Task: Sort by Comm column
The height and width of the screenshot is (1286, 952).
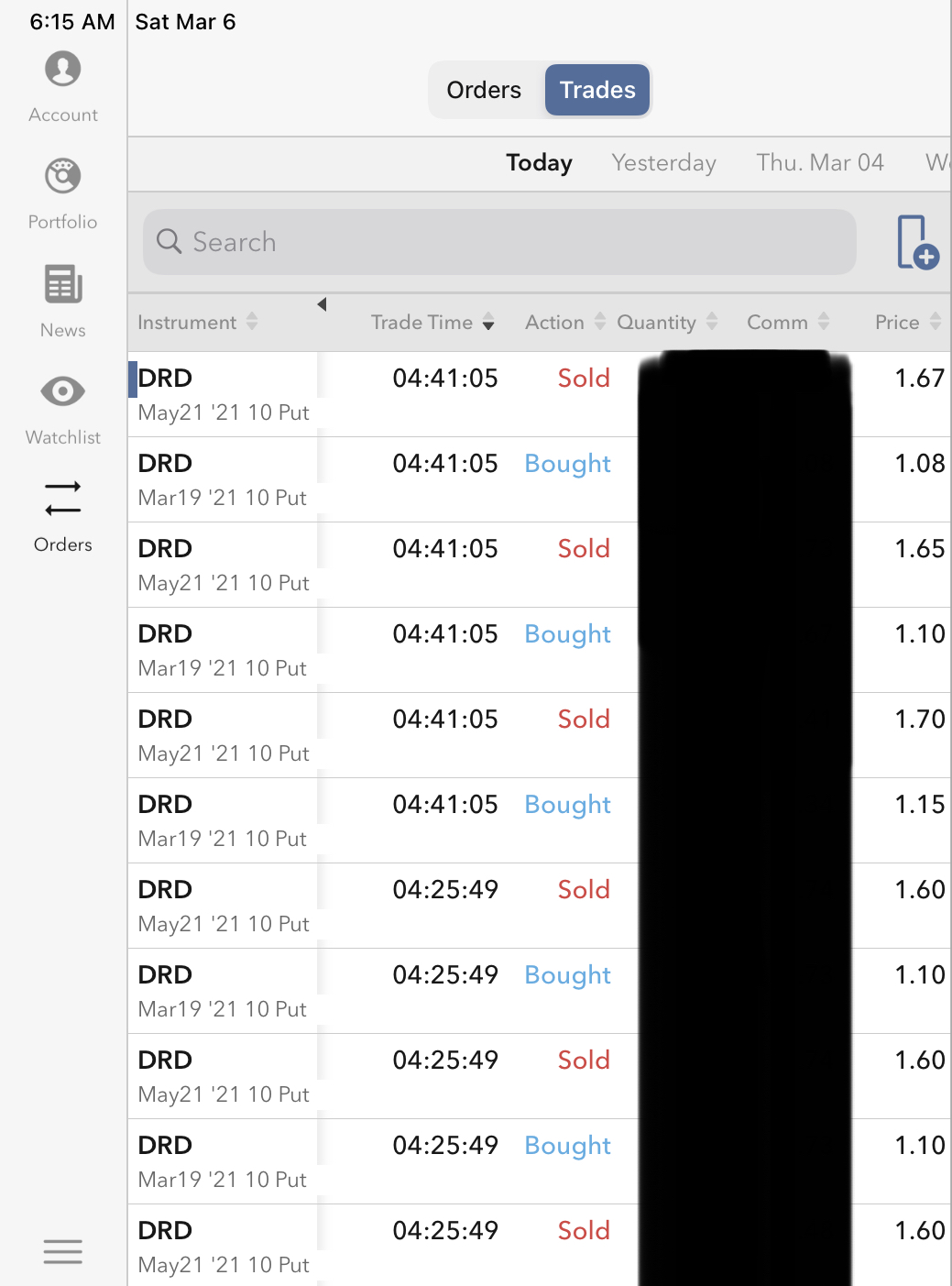Action: point(787,322)
